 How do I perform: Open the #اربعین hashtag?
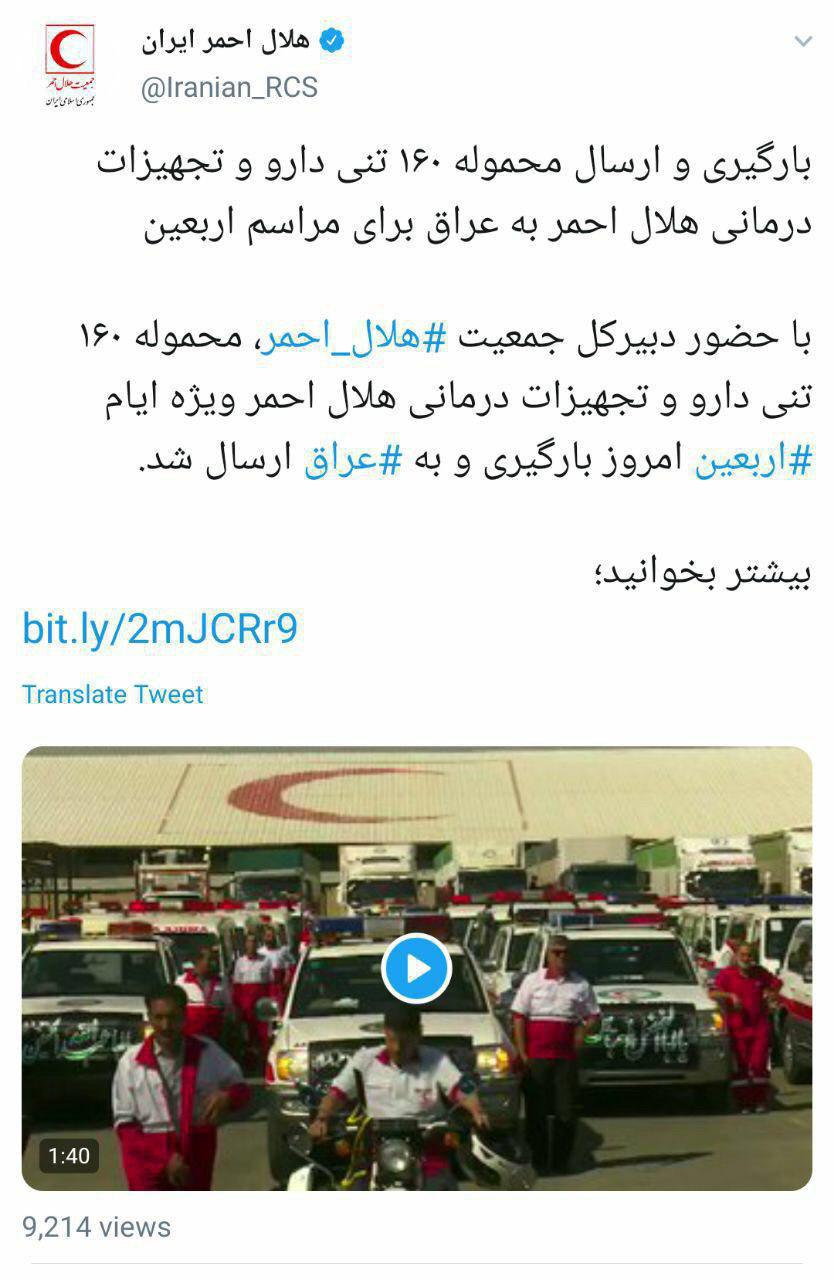[x=752, y=461]
